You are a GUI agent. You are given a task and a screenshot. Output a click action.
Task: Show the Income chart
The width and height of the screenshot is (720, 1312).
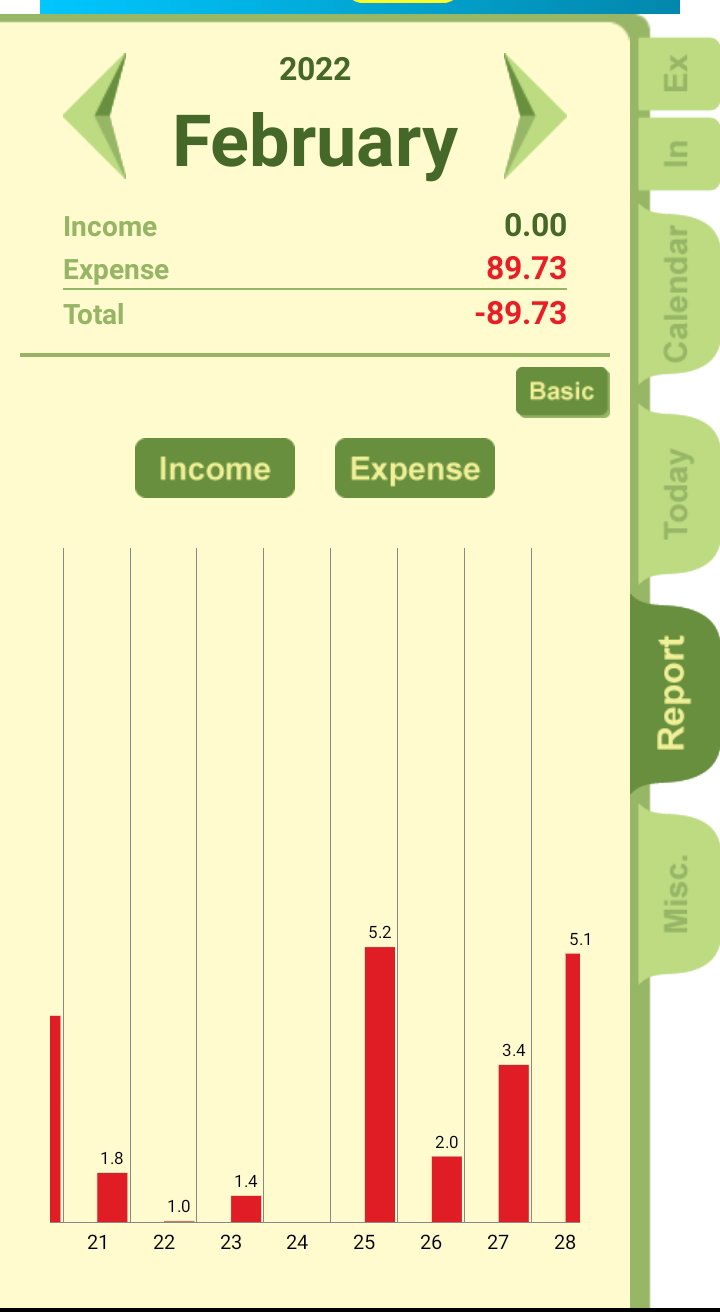(x=215, y=468)
